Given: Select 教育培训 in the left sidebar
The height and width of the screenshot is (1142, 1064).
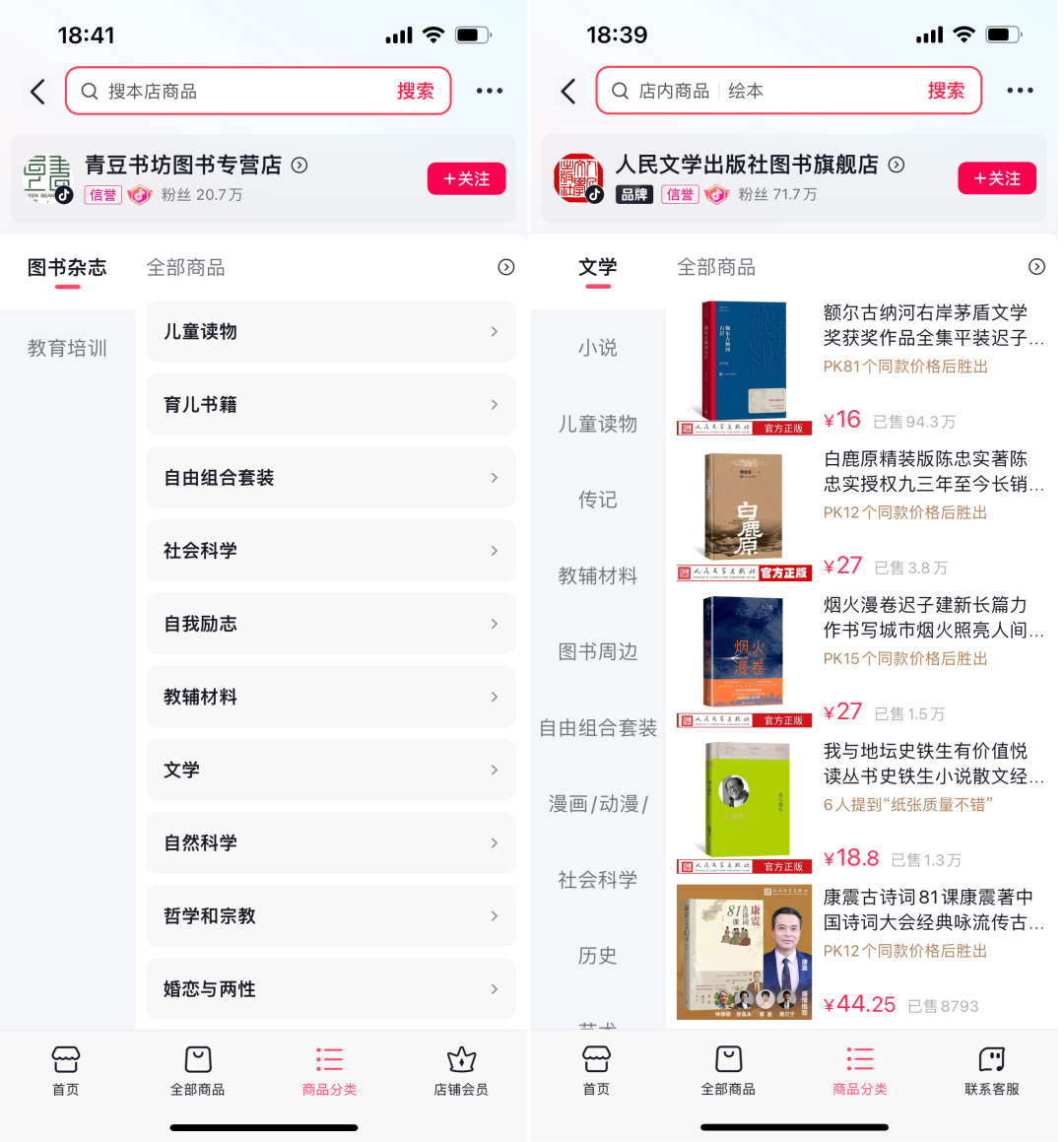Looking at the screenshot, I should click(x=67, y=348).
